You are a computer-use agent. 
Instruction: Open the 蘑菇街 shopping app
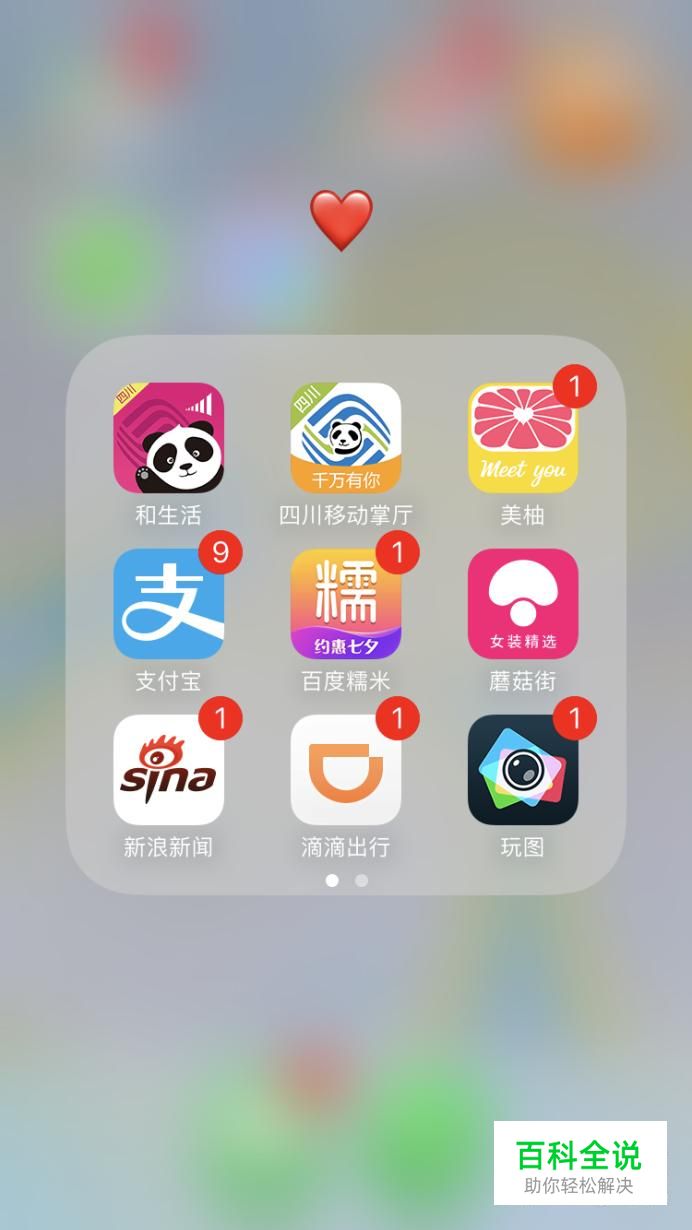(x=523, y=604)
